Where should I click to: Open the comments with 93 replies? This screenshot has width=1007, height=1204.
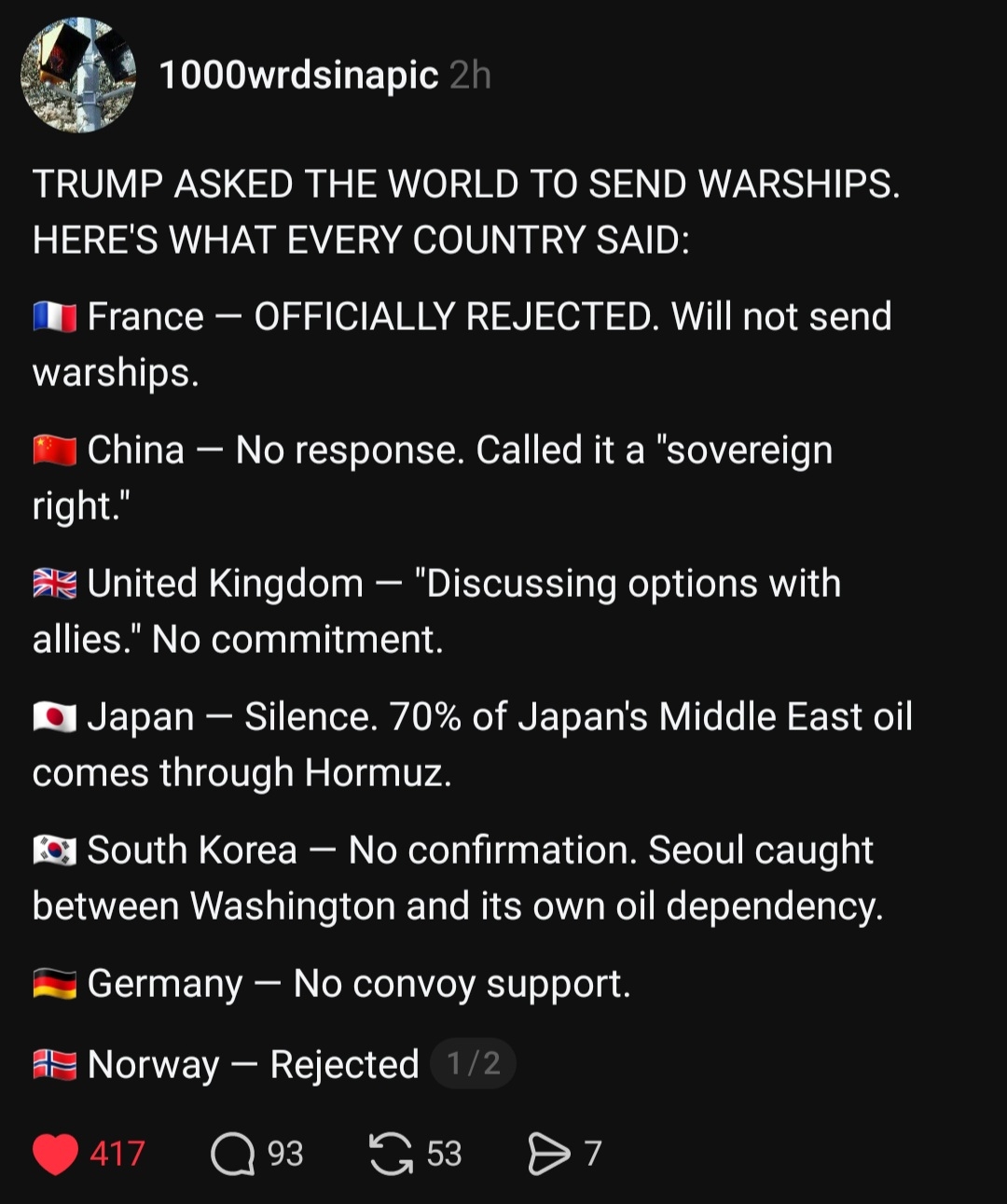233,1154
